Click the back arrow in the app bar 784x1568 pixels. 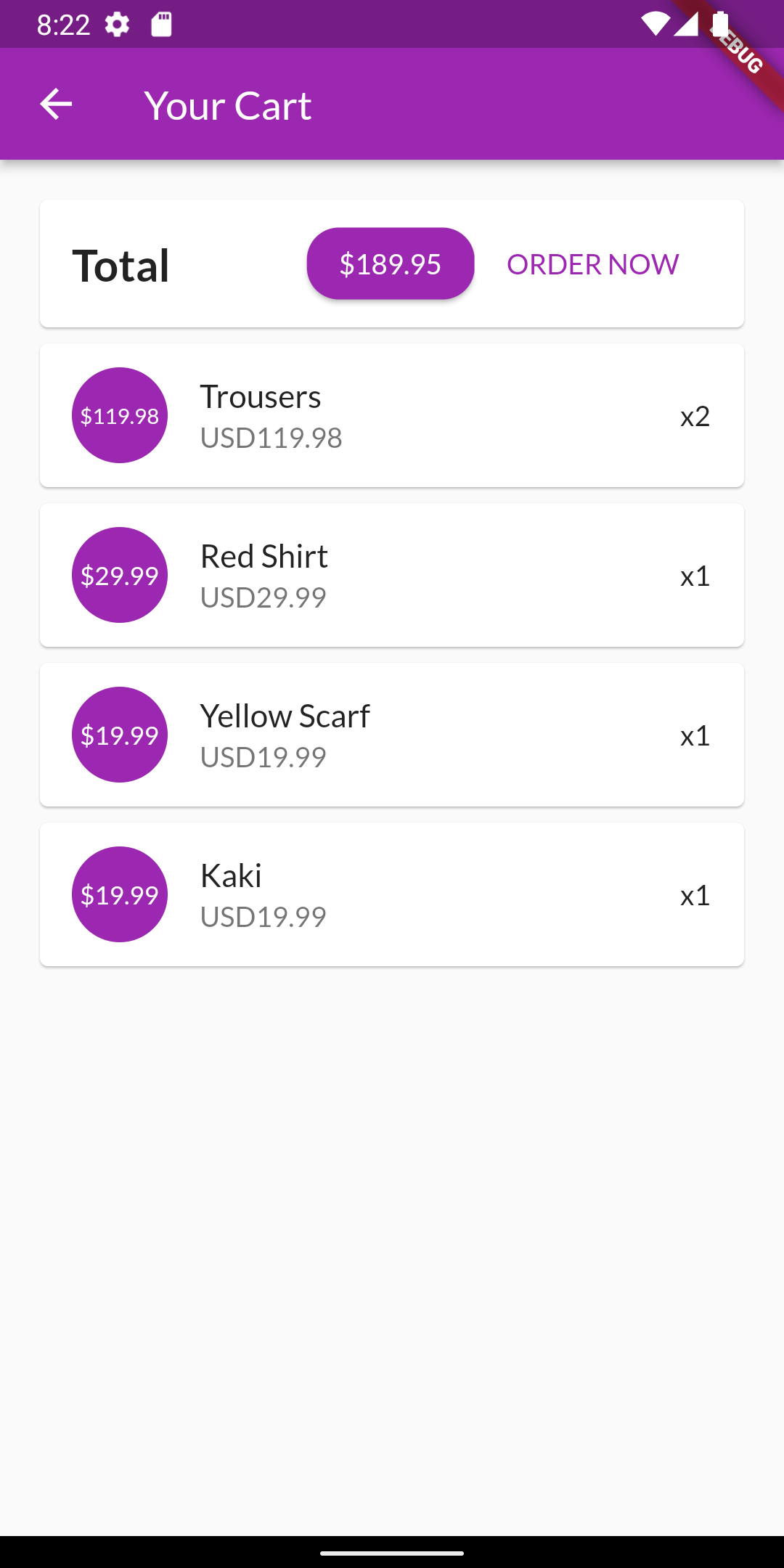pyautogui.click(x=55, y=104)
